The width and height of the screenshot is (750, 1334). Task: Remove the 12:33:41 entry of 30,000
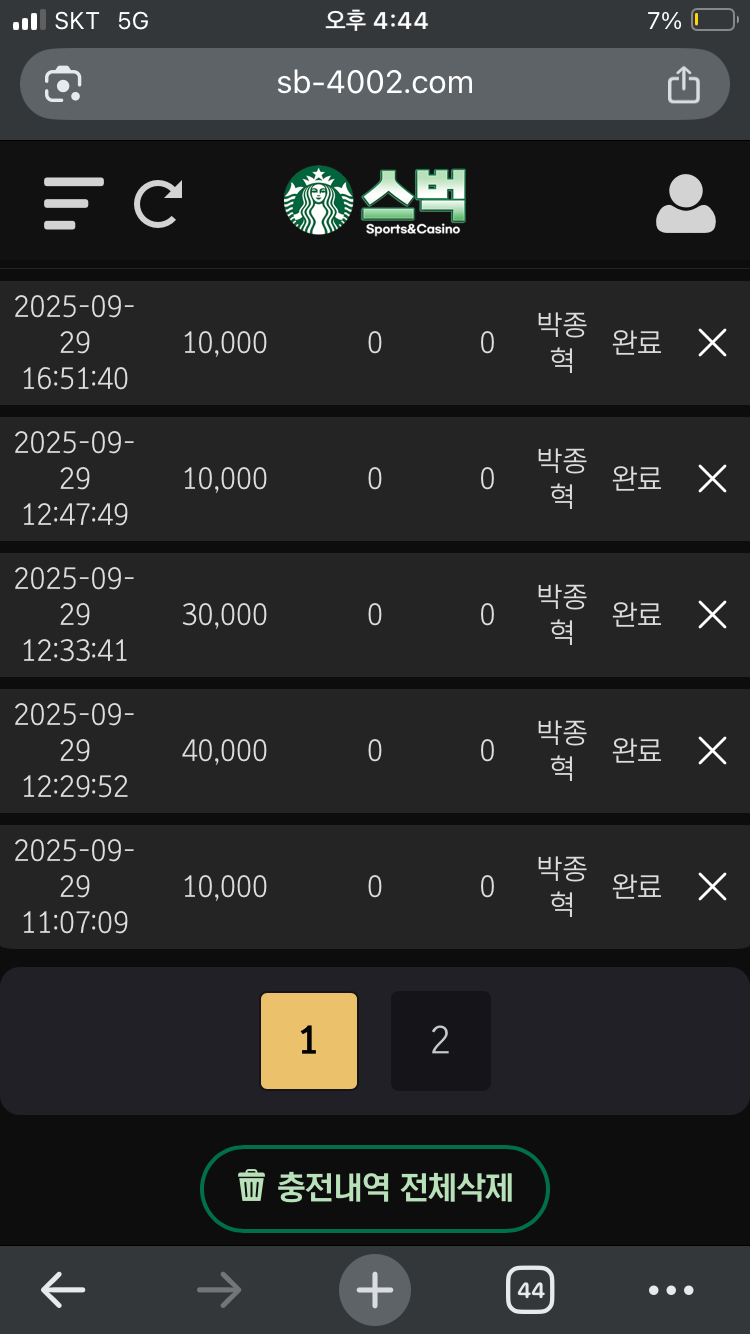(x=712, y=614)
